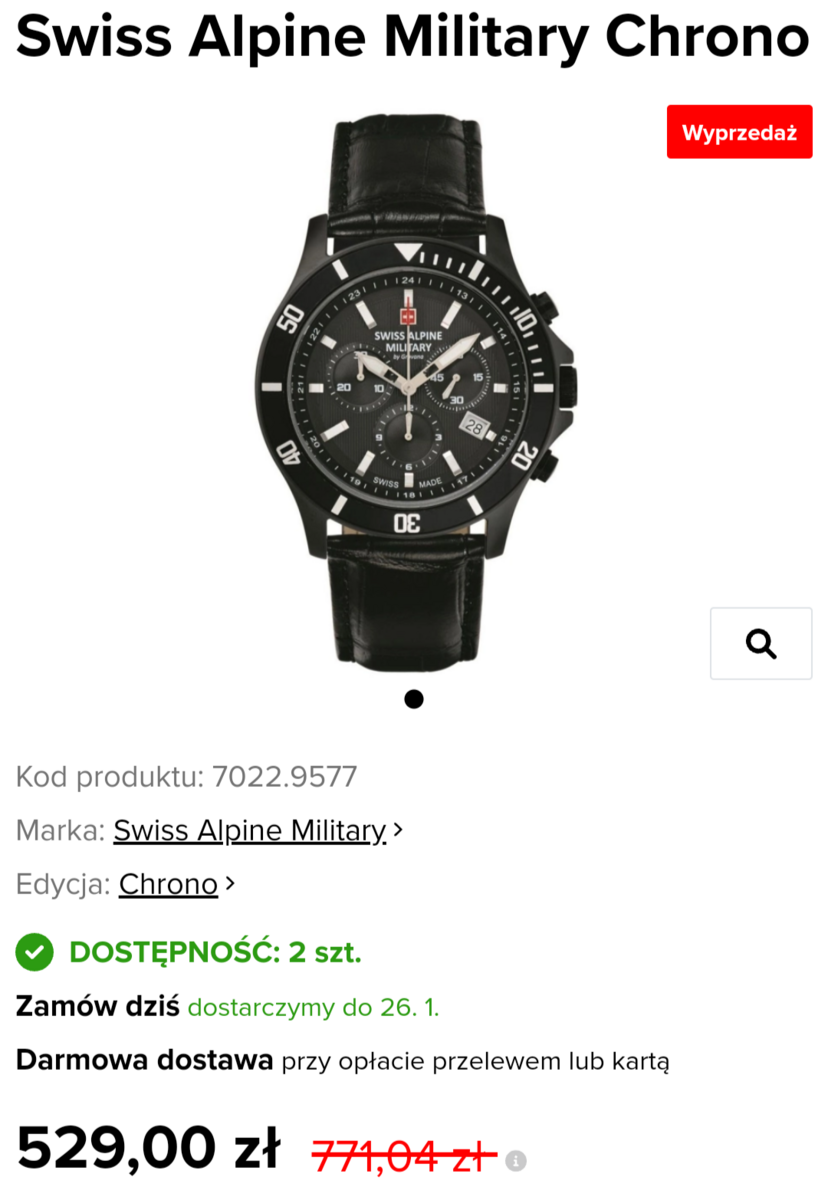Tap the magnifier to enlarge product image
This screenshot has width=828, height=1200.
(x=761, y=644)
